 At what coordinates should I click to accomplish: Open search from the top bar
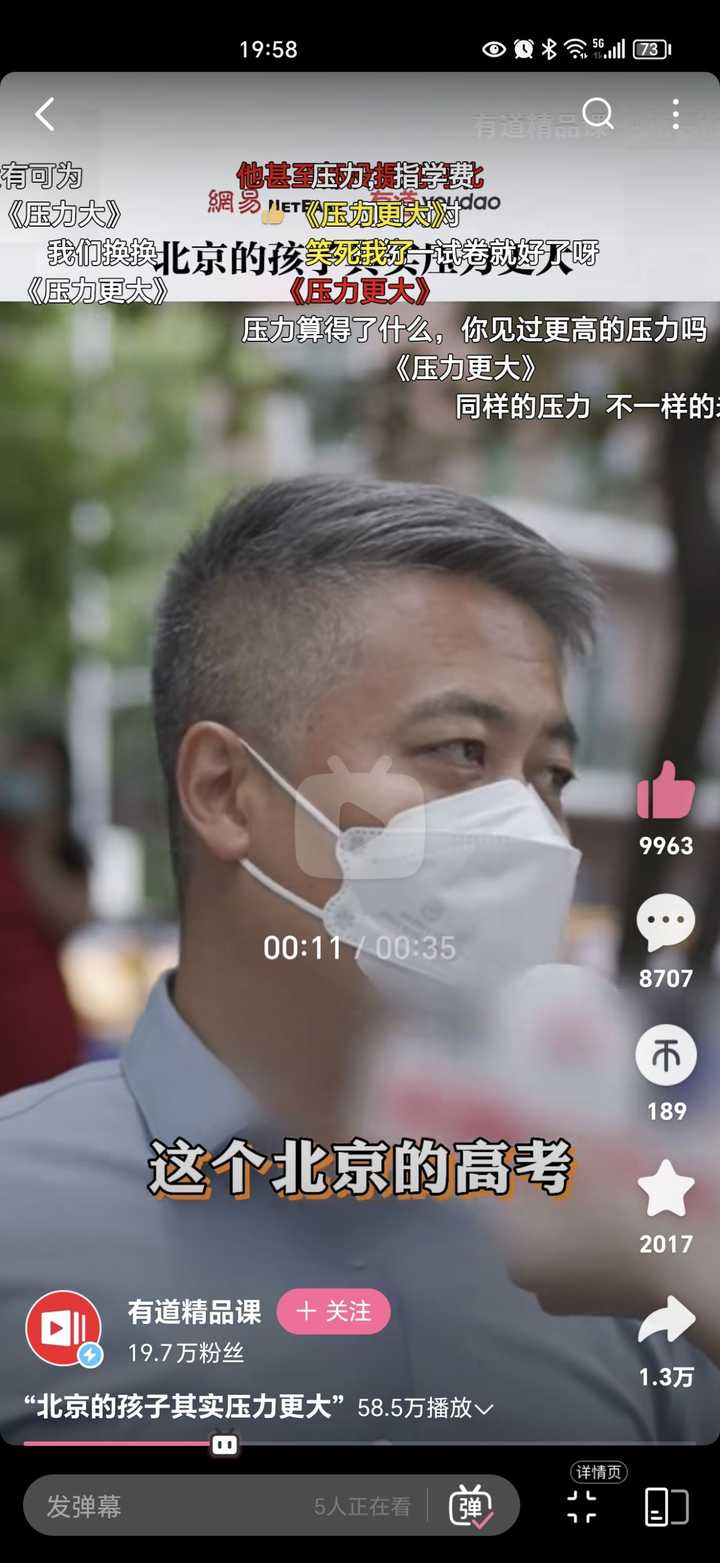click(597, 113)
